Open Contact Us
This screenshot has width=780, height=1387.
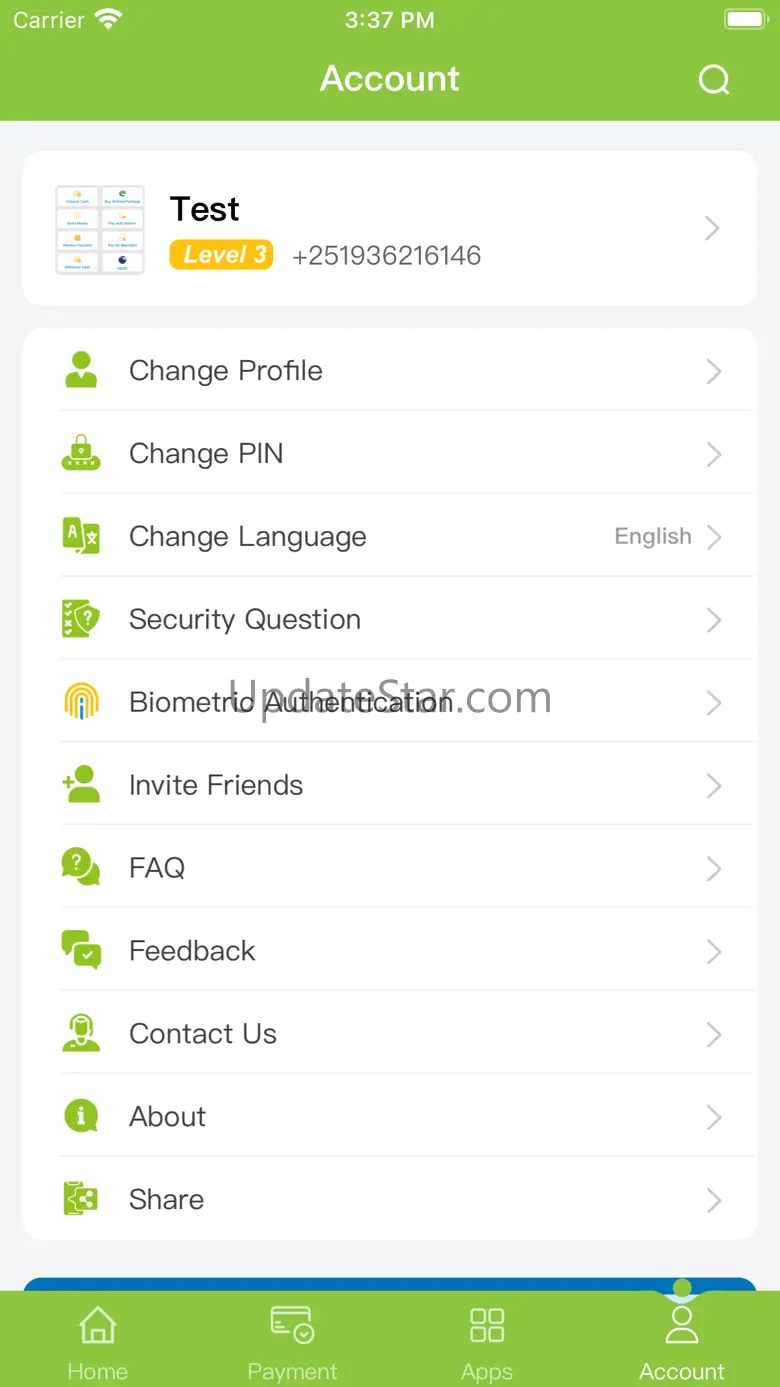(390, 1035)
